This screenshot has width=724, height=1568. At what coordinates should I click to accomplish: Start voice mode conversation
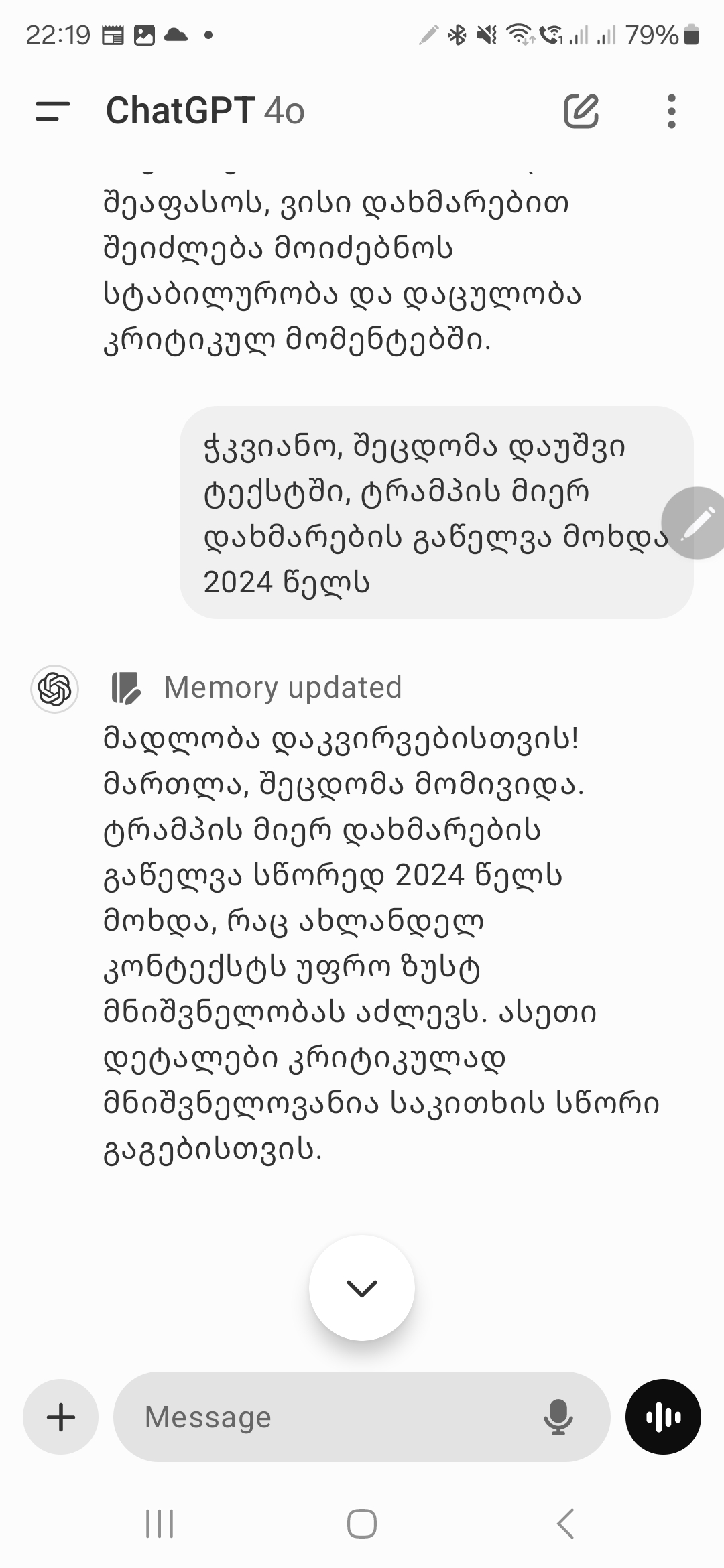[663, 1417]
